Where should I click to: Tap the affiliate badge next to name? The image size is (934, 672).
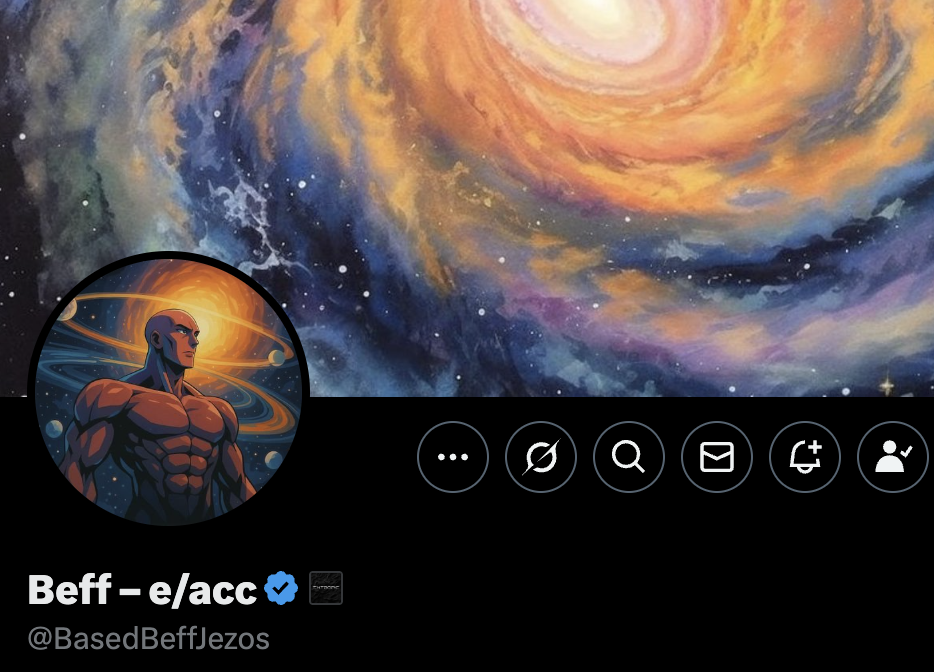[x=326, y=588]
